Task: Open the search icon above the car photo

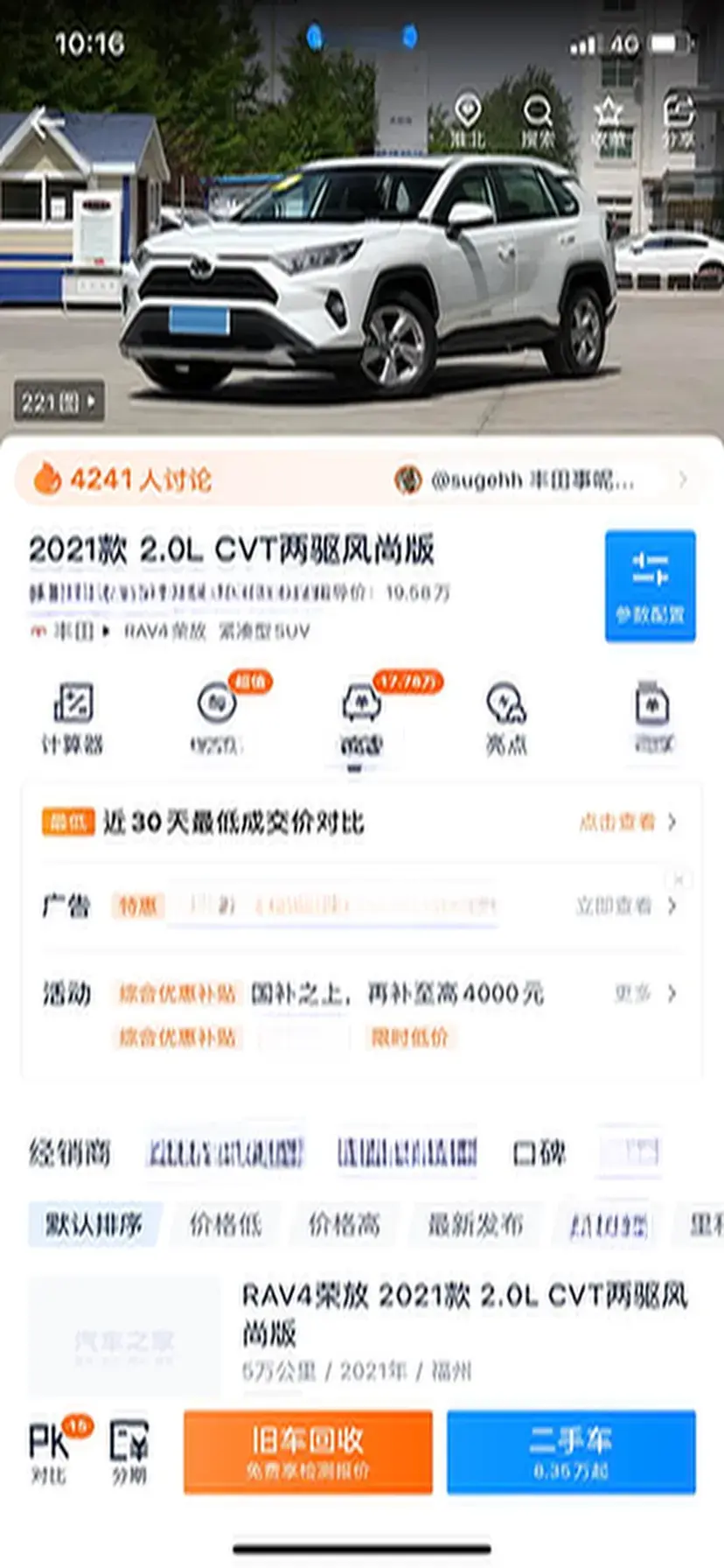Action: [537, 121]
